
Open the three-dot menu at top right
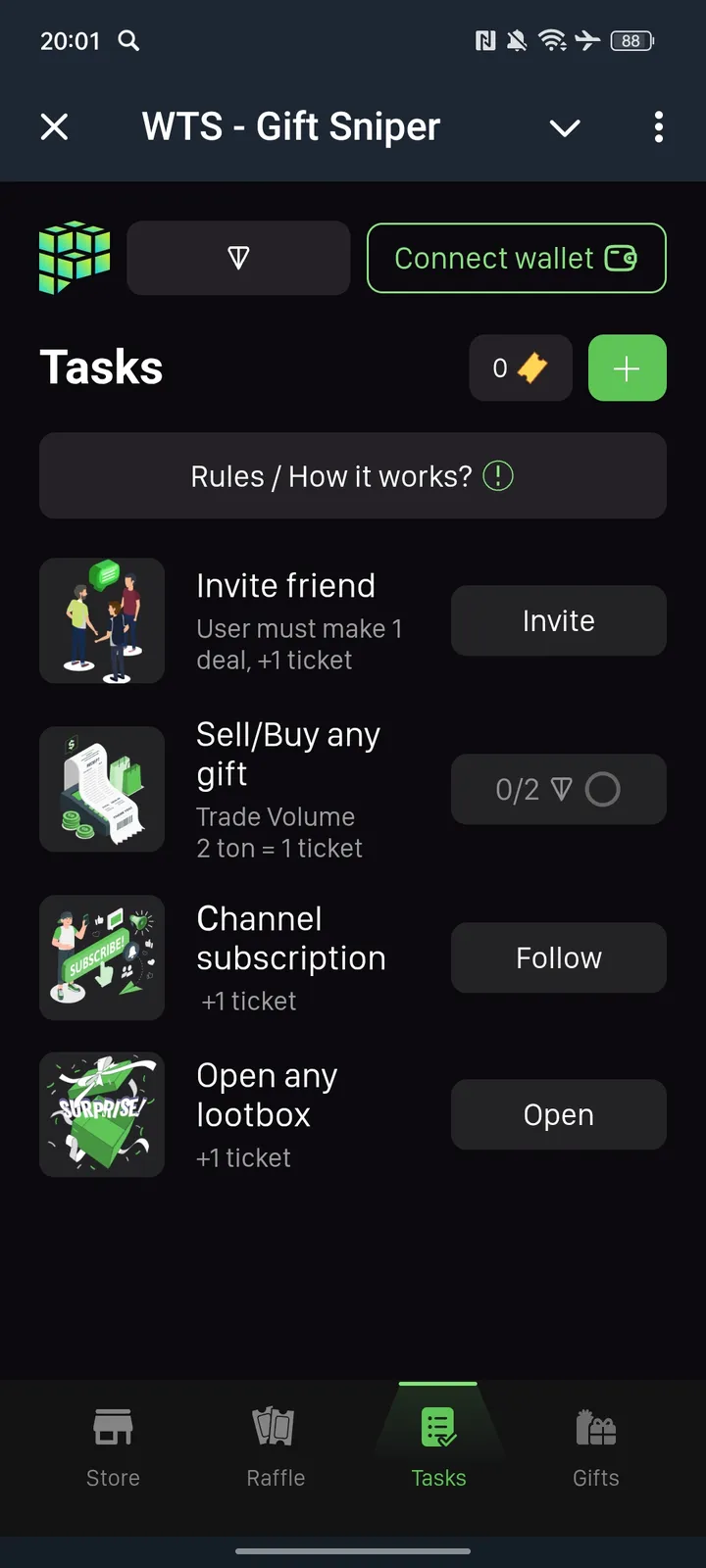tap(659, 127)
